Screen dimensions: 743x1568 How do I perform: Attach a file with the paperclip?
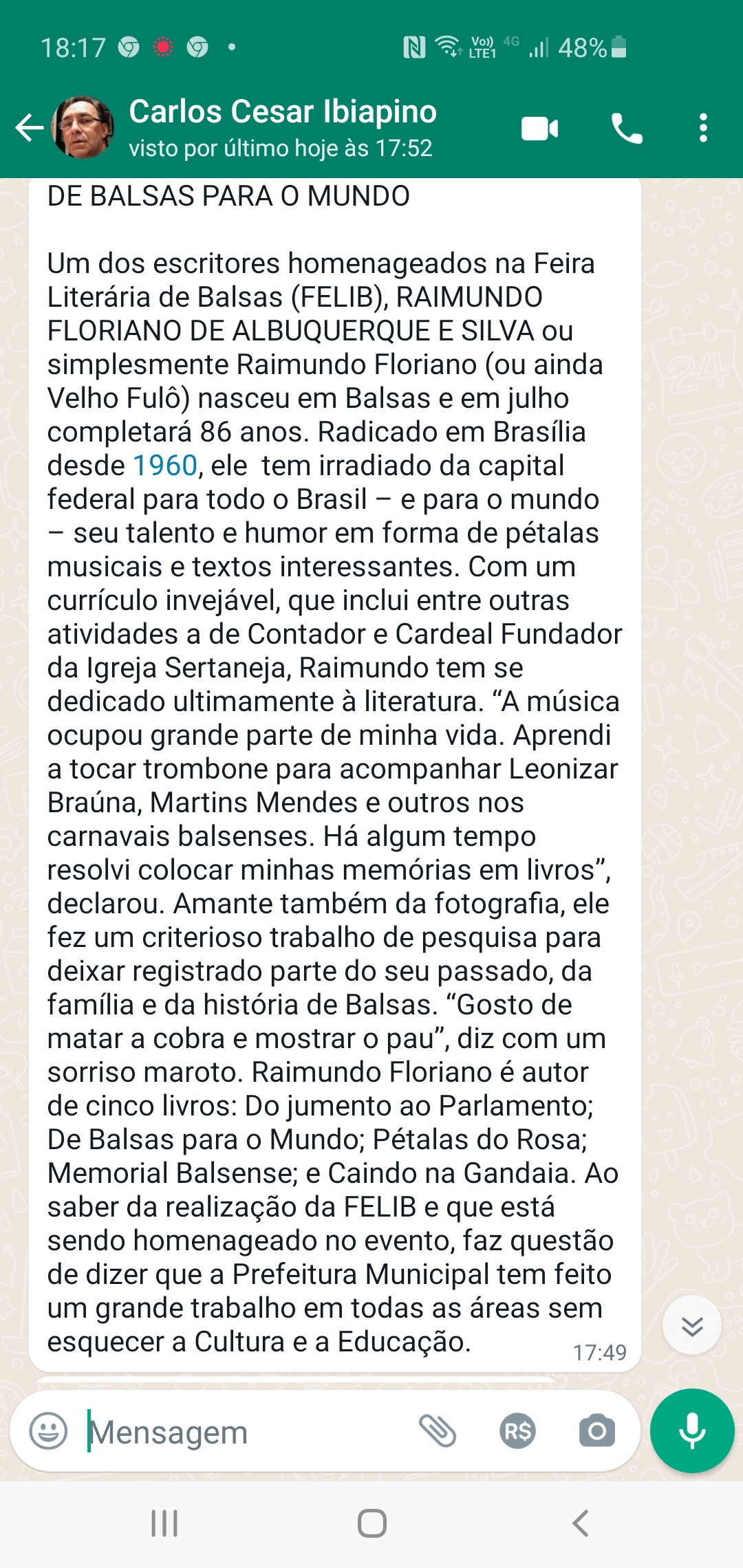tap(438, 1431)
